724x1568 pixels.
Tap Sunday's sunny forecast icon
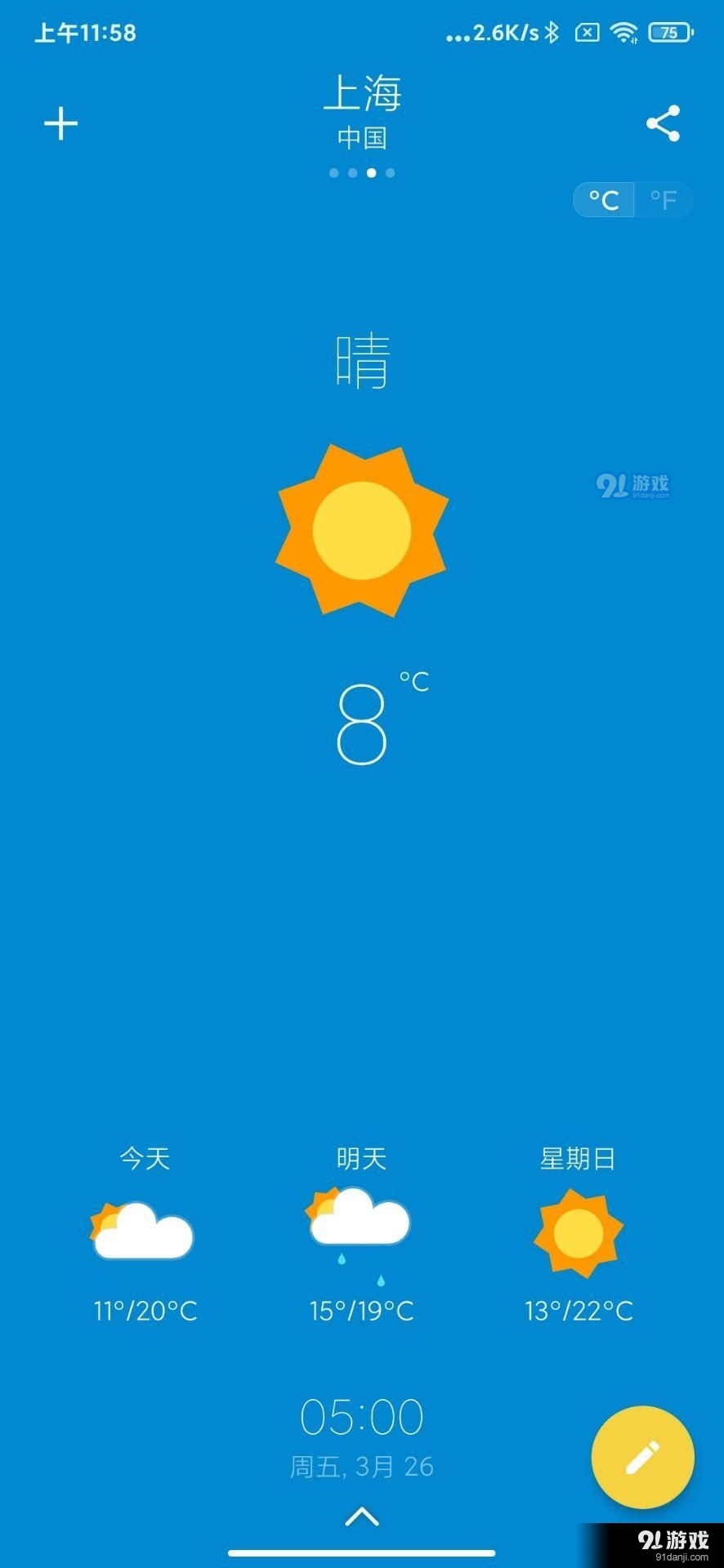pyautogui.click(x=578, y=1233)
